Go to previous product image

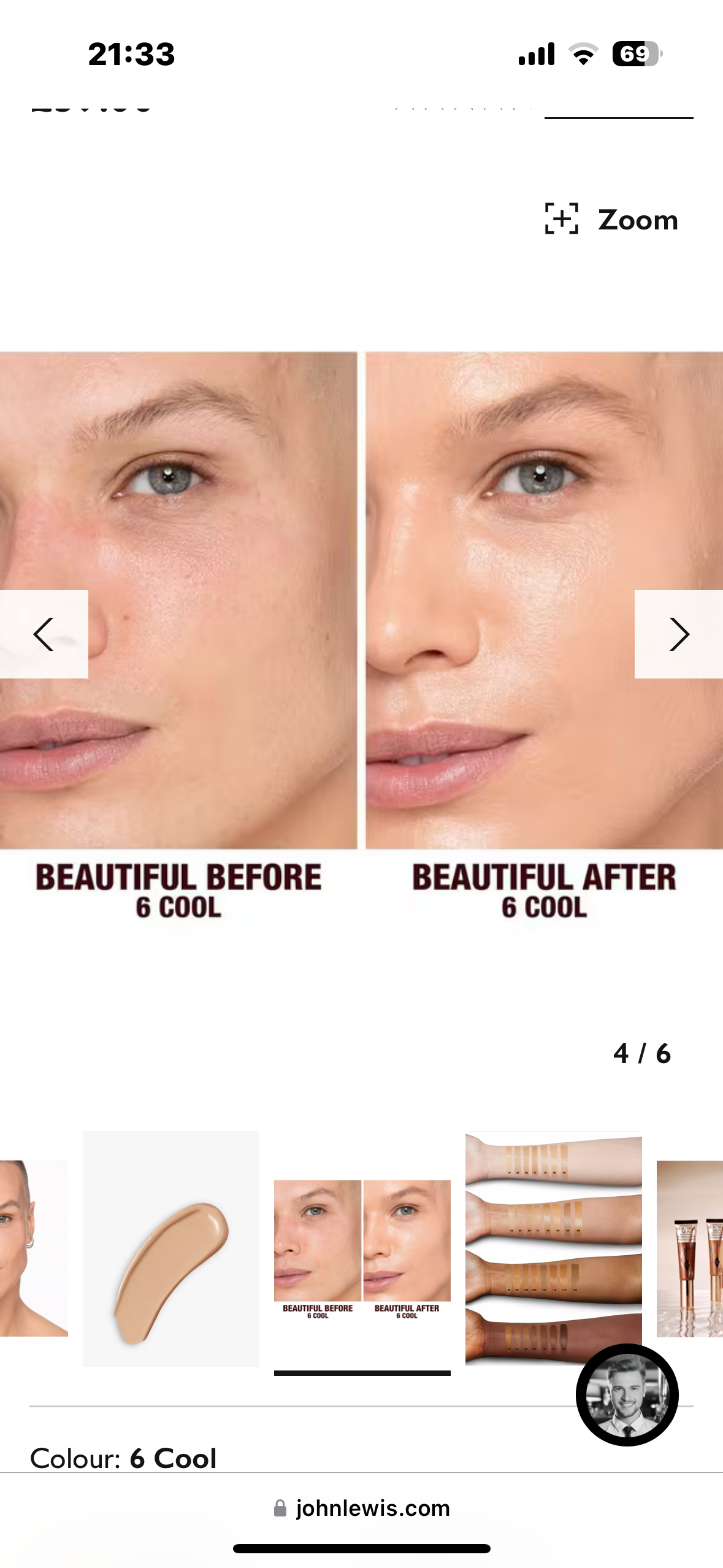(x=44, y=634)
